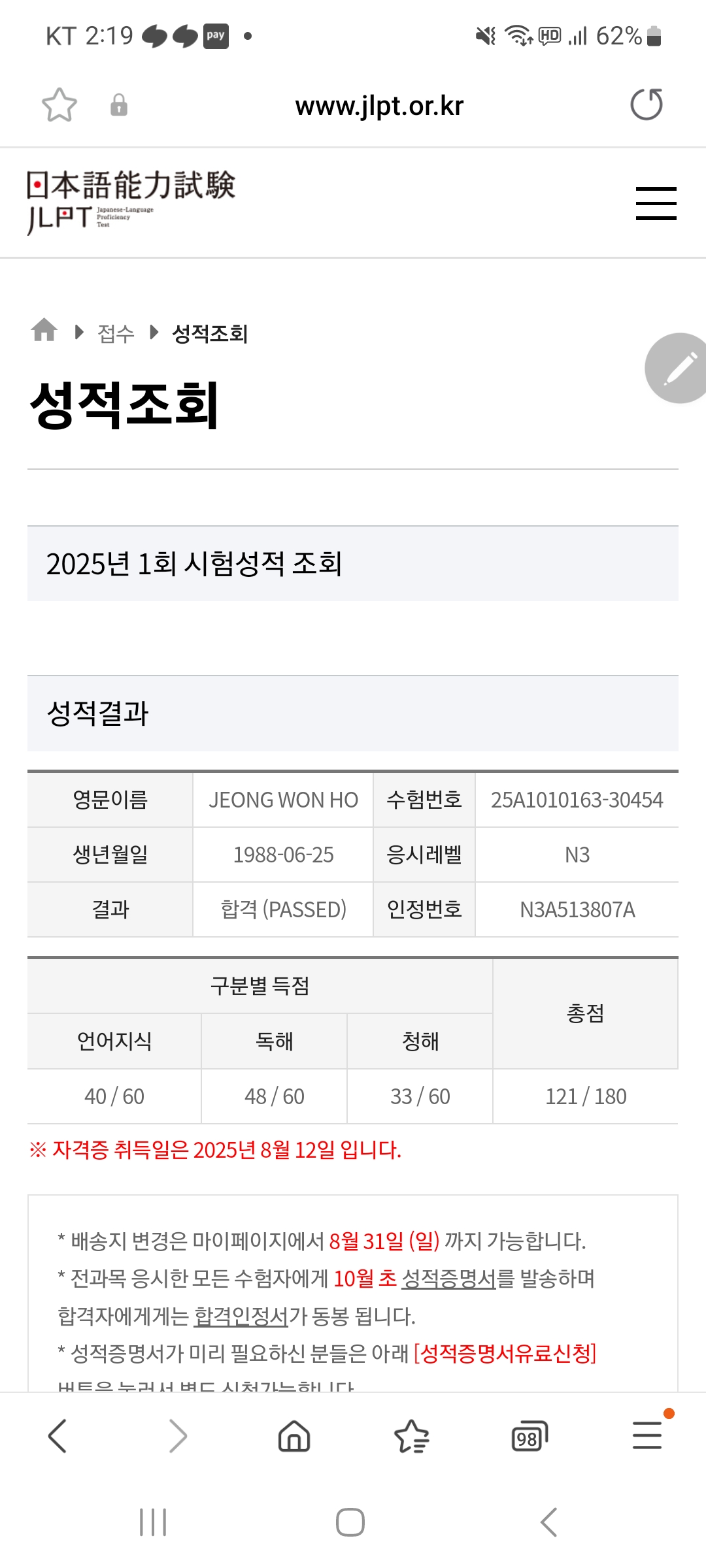
Task: Open the 성적증명서유료신청 link
Action: point(505,1353)
